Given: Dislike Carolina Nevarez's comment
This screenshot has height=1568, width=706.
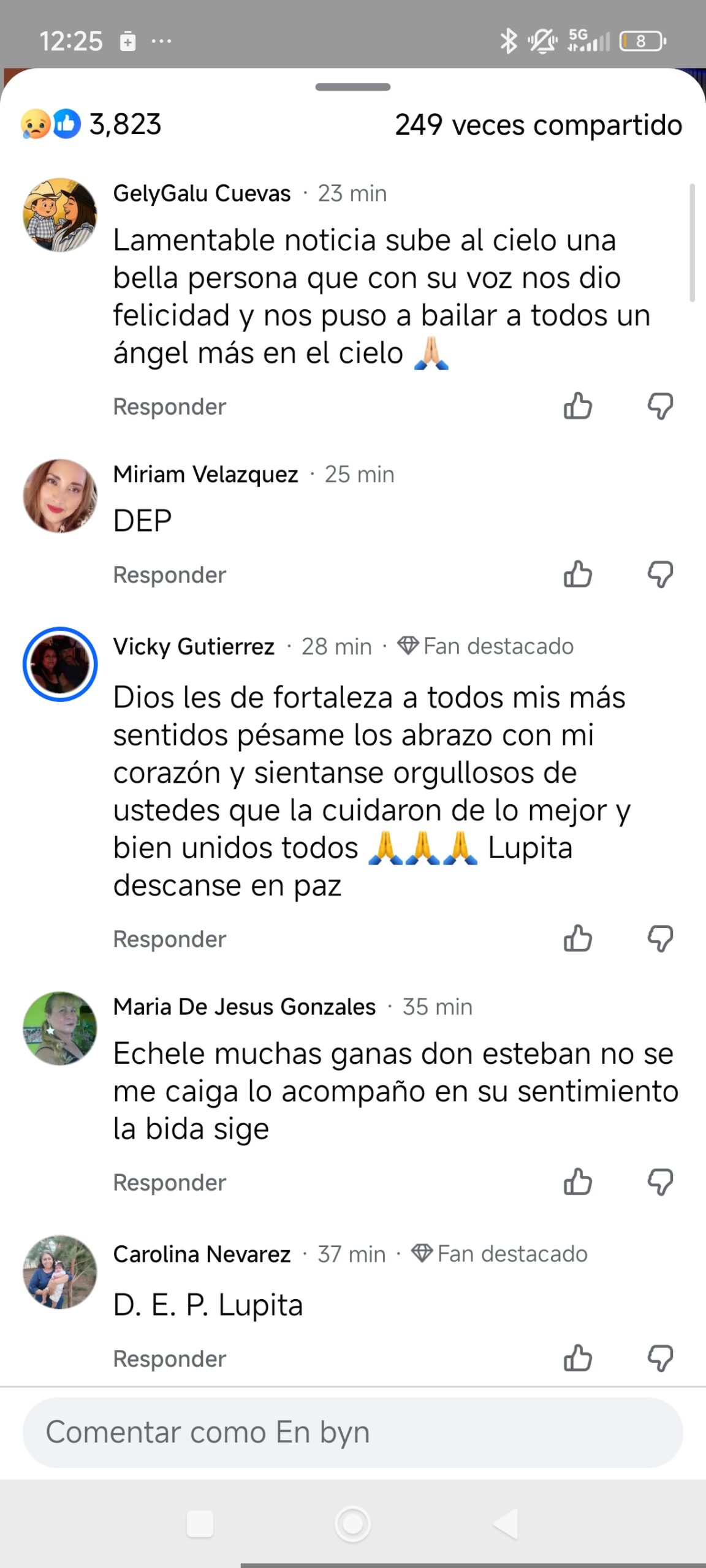Looking at the screenshot, I should (x=660, y=1358).
